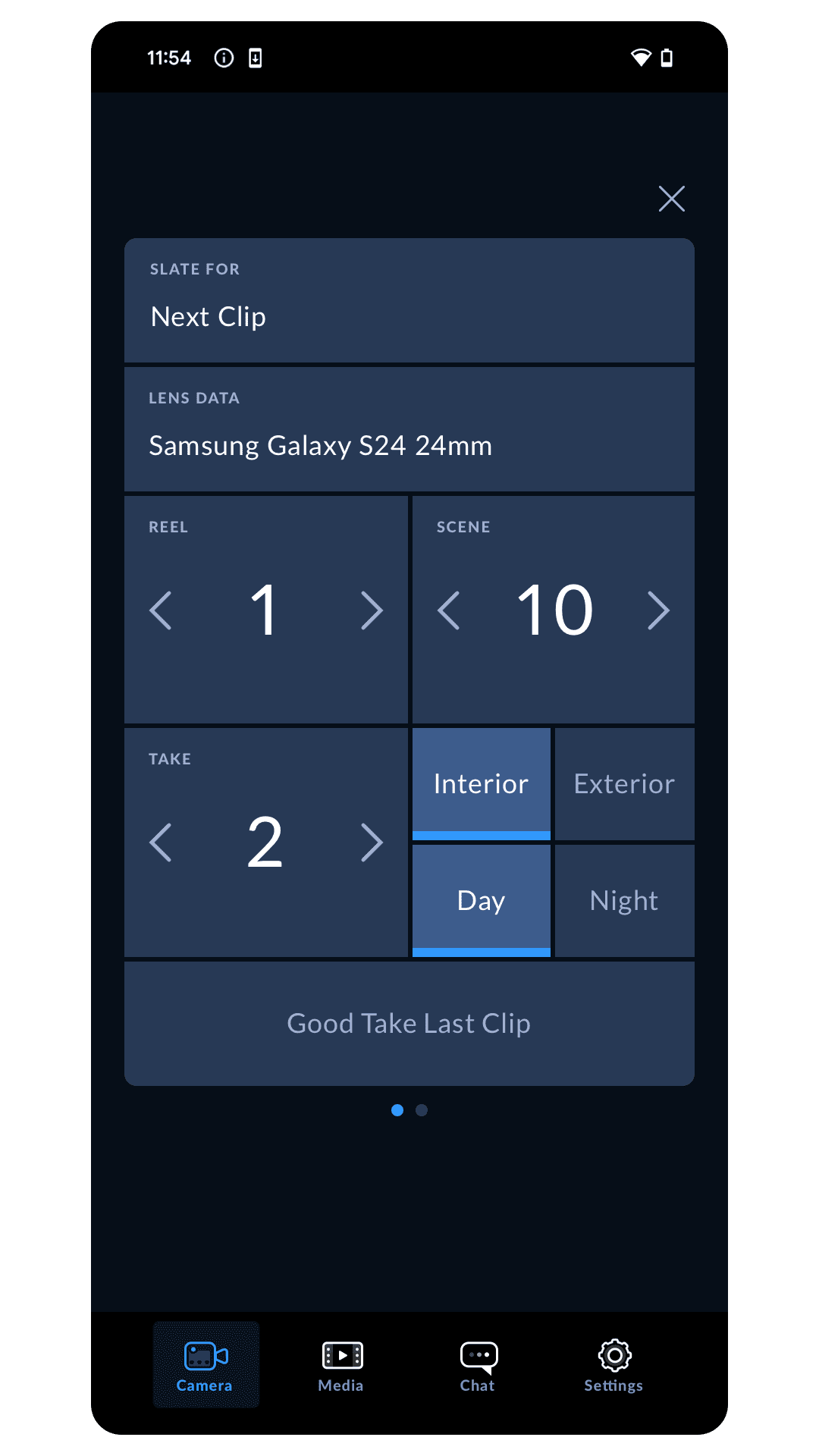This screenshot has width=819, height=1456.
Task: Select Interior location
Action: pyautogui.click(x=481, y=783)
